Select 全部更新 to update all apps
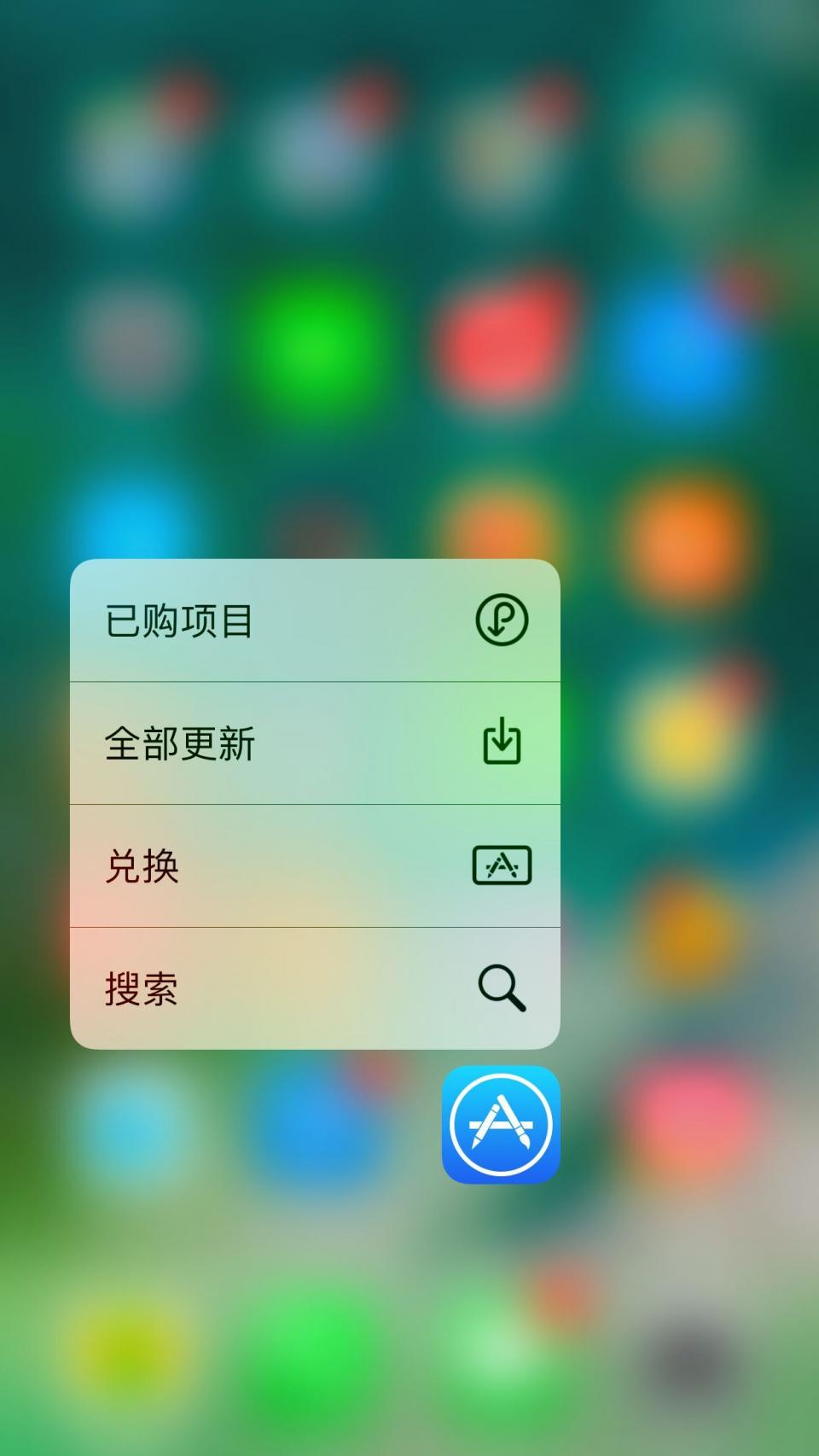Screen dimensions: 819x1456 pyautogui.click(x=314, y=743)
